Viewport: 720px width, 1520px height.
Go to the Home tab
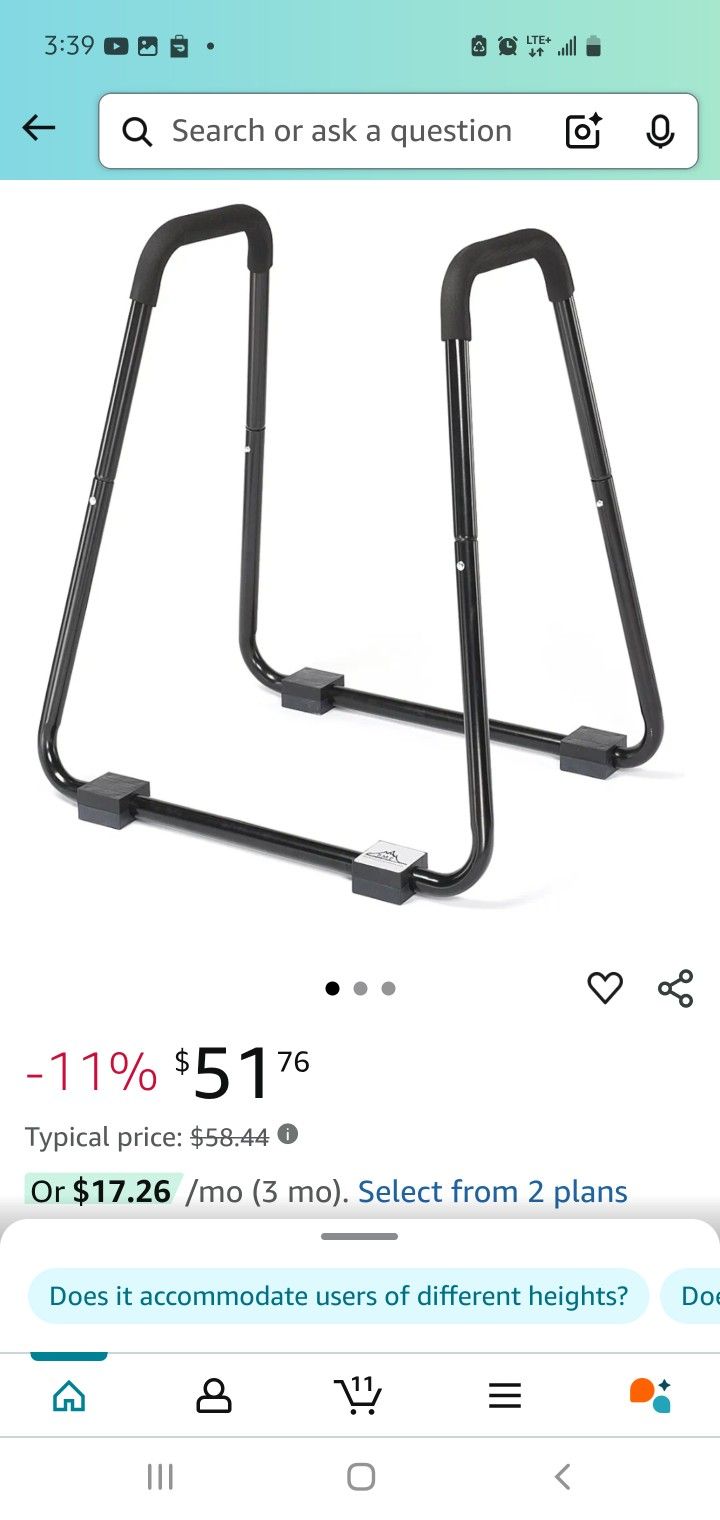(69, 1395)
